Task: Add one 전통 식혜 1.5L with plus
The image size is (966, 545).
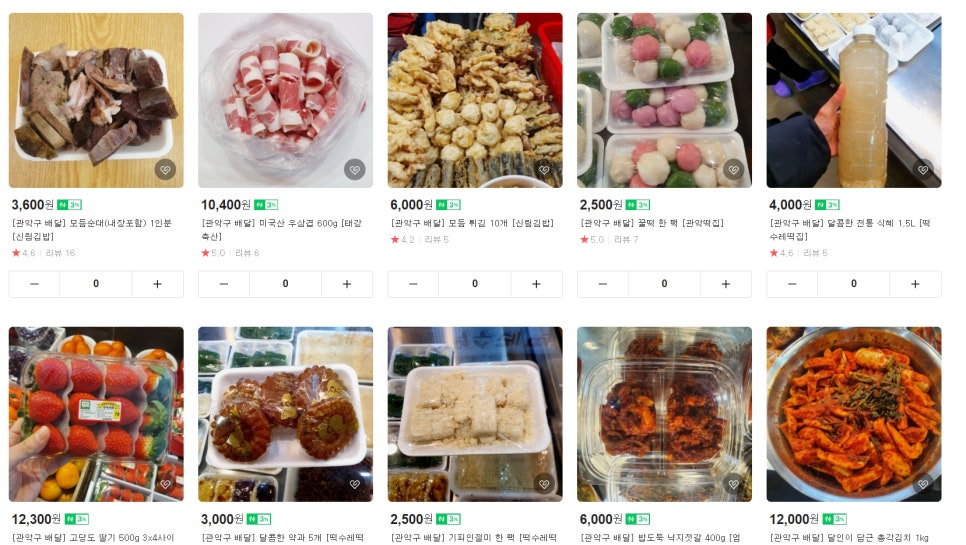Action: (915, 284)
